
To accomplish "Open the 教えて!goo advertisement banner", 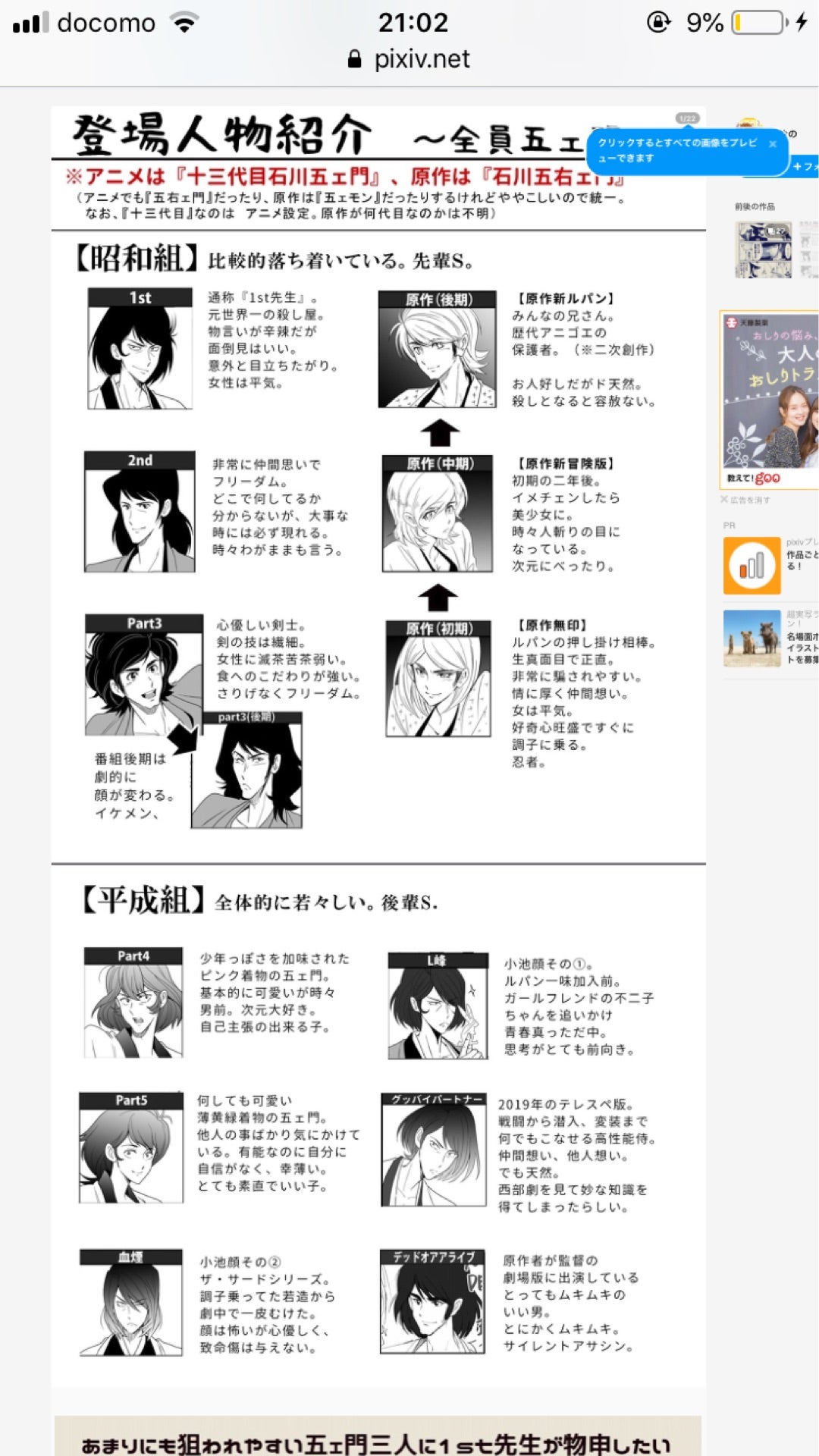I will (x=769, y=400).
